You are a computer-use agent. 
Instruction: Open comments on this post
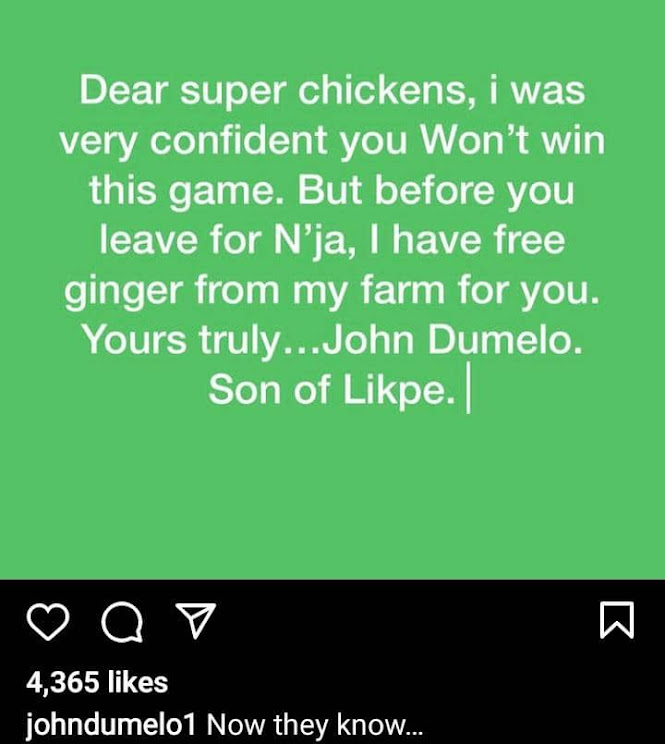pos(122,622)
